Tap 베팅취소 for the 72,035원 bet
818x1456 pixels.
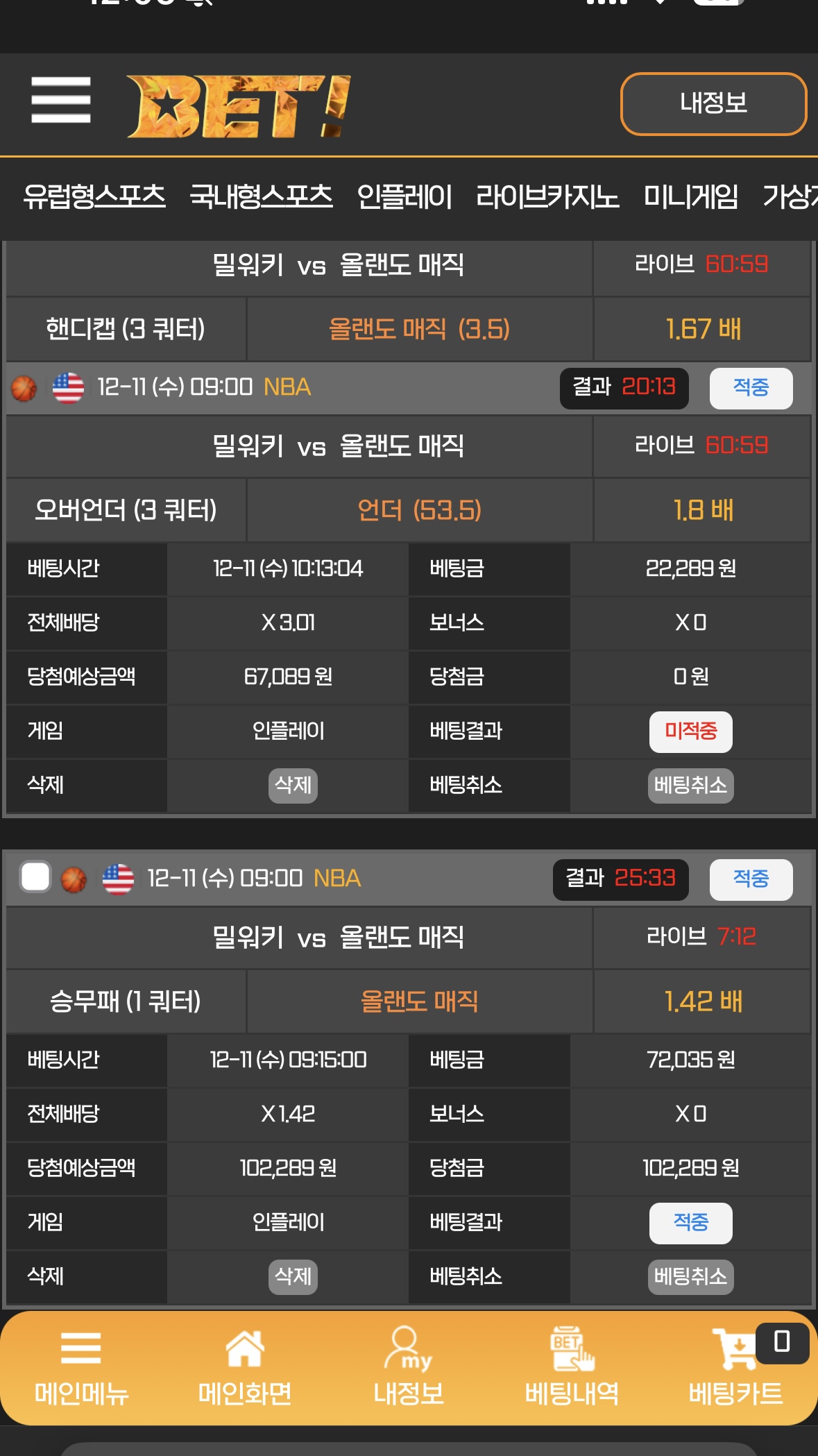(x=690, y=1276)
